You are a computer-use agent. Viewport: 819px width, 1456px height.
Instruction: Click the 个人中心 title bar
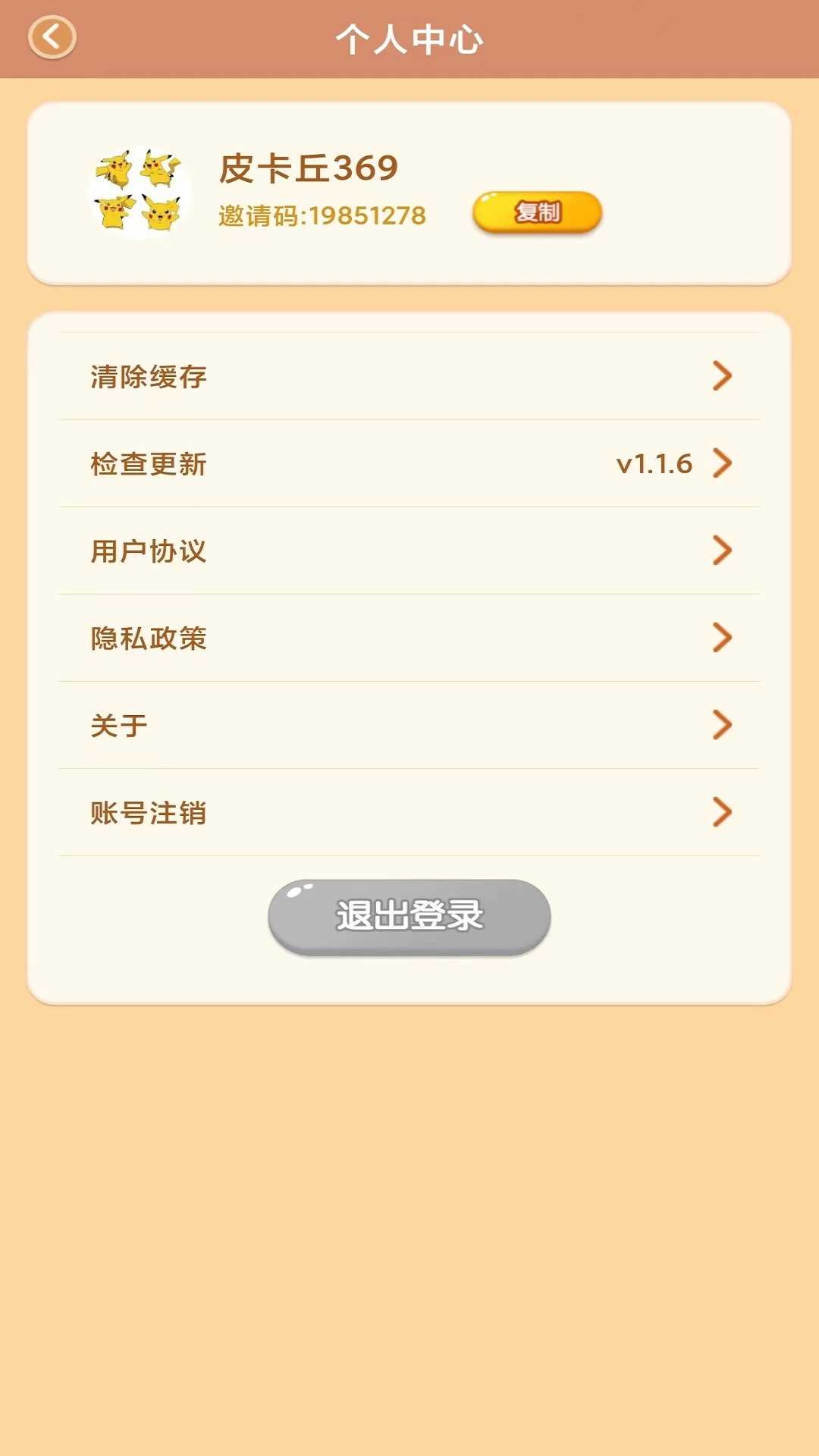click(409, 39)
